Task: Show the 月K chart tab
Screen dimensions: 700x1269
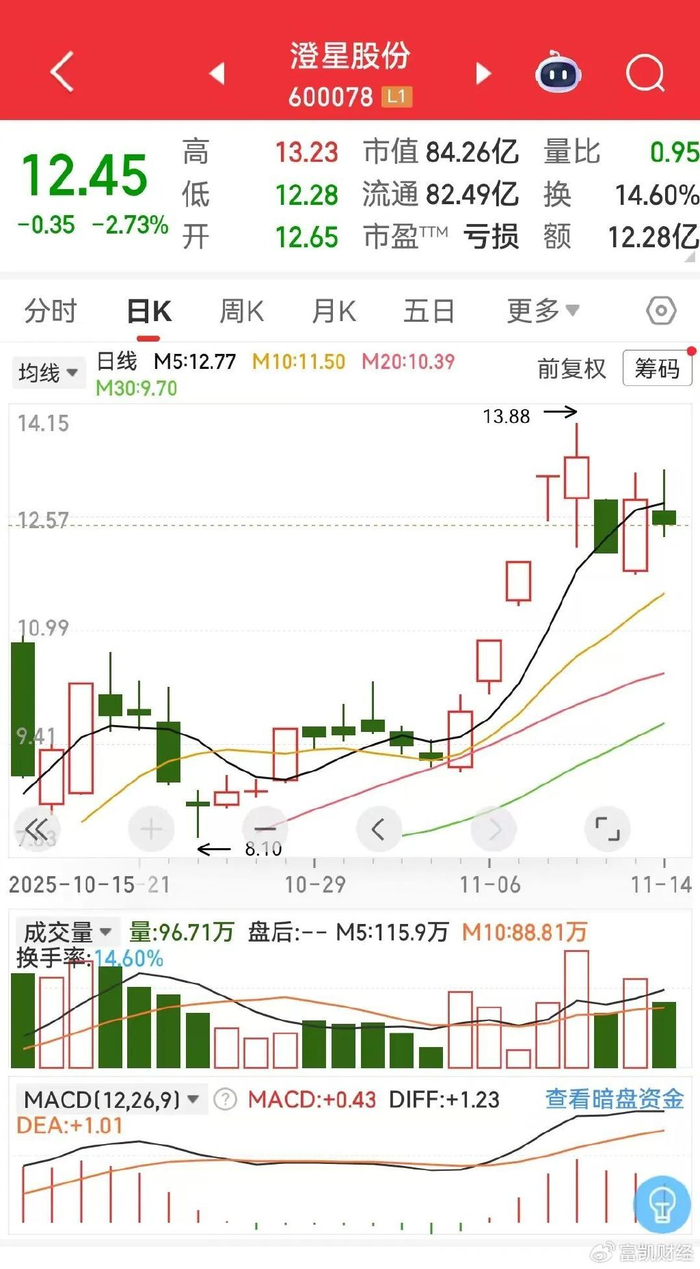Action: (x=334, y=311)
